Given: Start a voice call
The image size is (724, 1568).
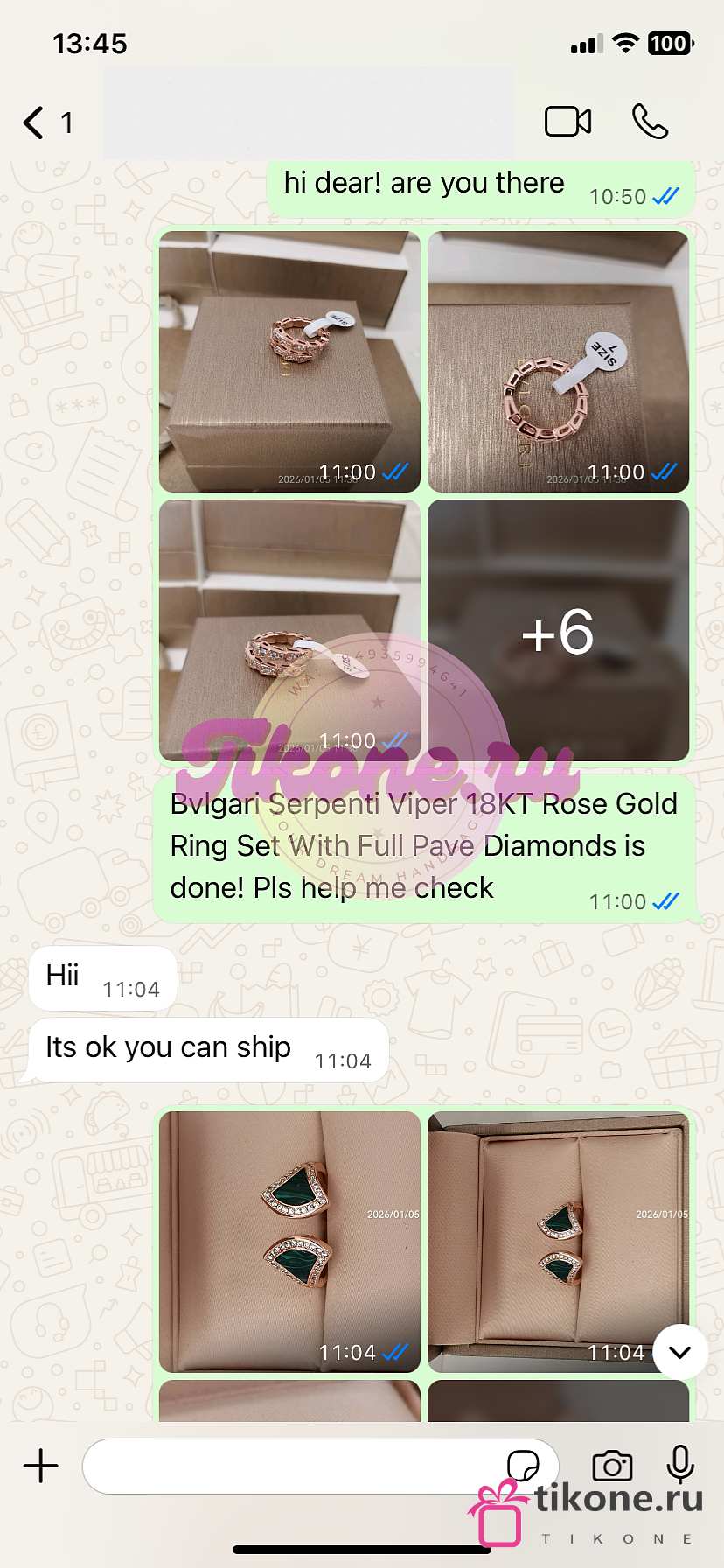Looking at the screenshot, I should point(650,122).
